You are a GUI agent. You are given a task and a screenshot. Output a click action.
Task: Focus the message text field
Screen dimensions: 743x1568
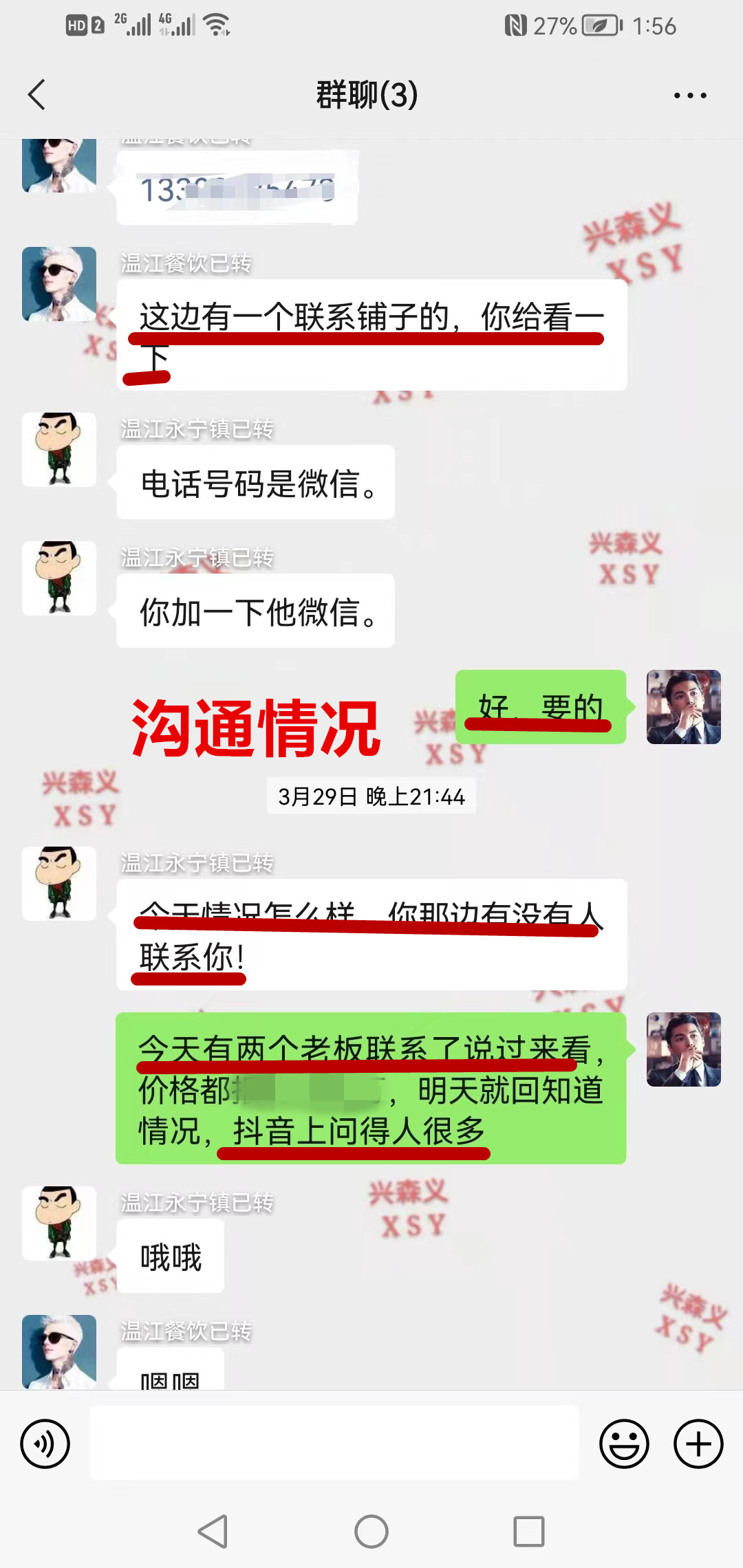click(x=334, y=1443)
